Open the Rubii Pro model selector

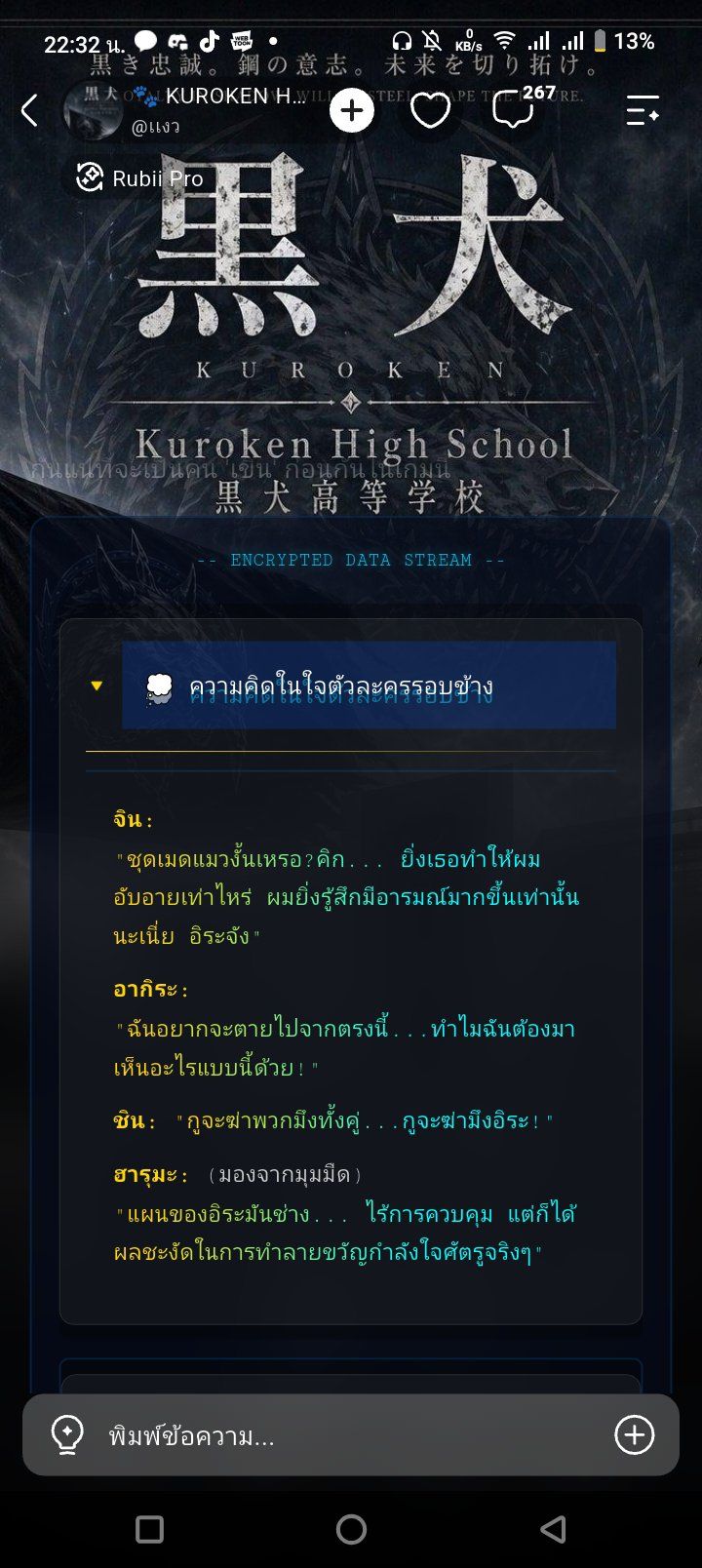139,178
